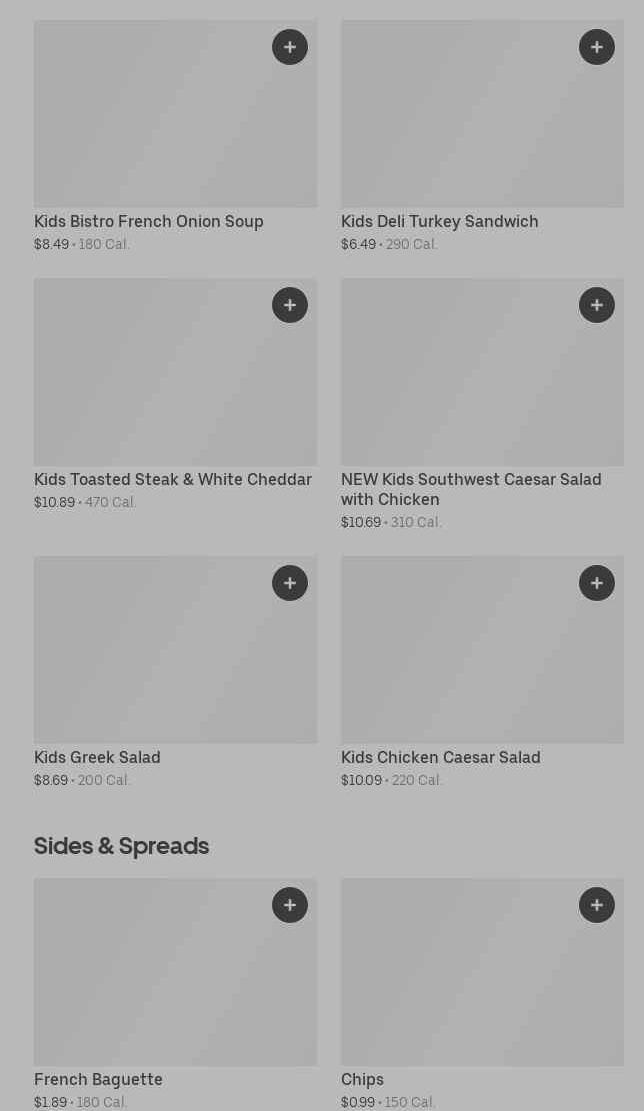The height and width of the screenshot is (1111, 644).
Task: Add Kids Bistro French Onion Soup to cart
Action: coord(290,47)
